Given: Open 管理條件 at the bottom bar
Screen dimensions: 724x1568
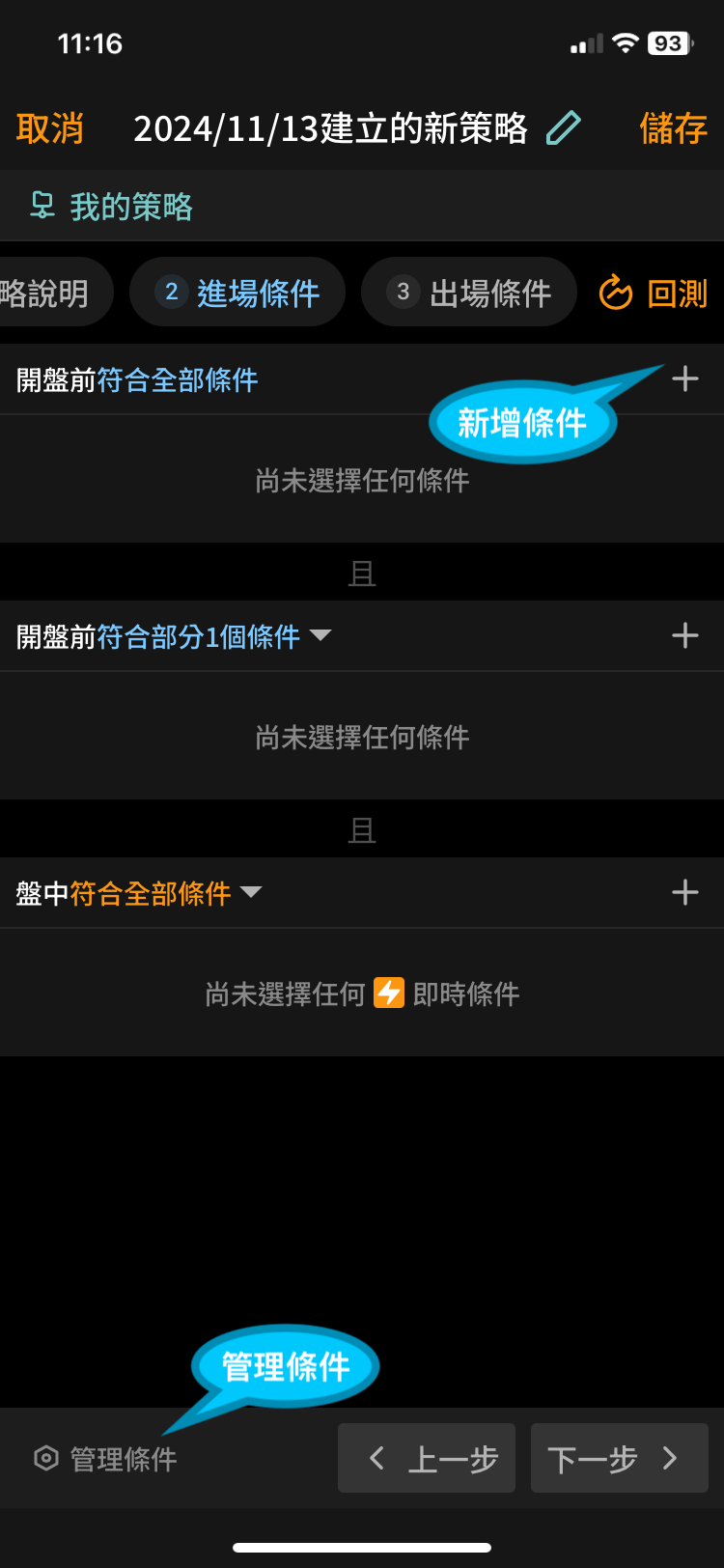Looking at the screenshot, I should pyautogui.click(x=106, y=1458).
